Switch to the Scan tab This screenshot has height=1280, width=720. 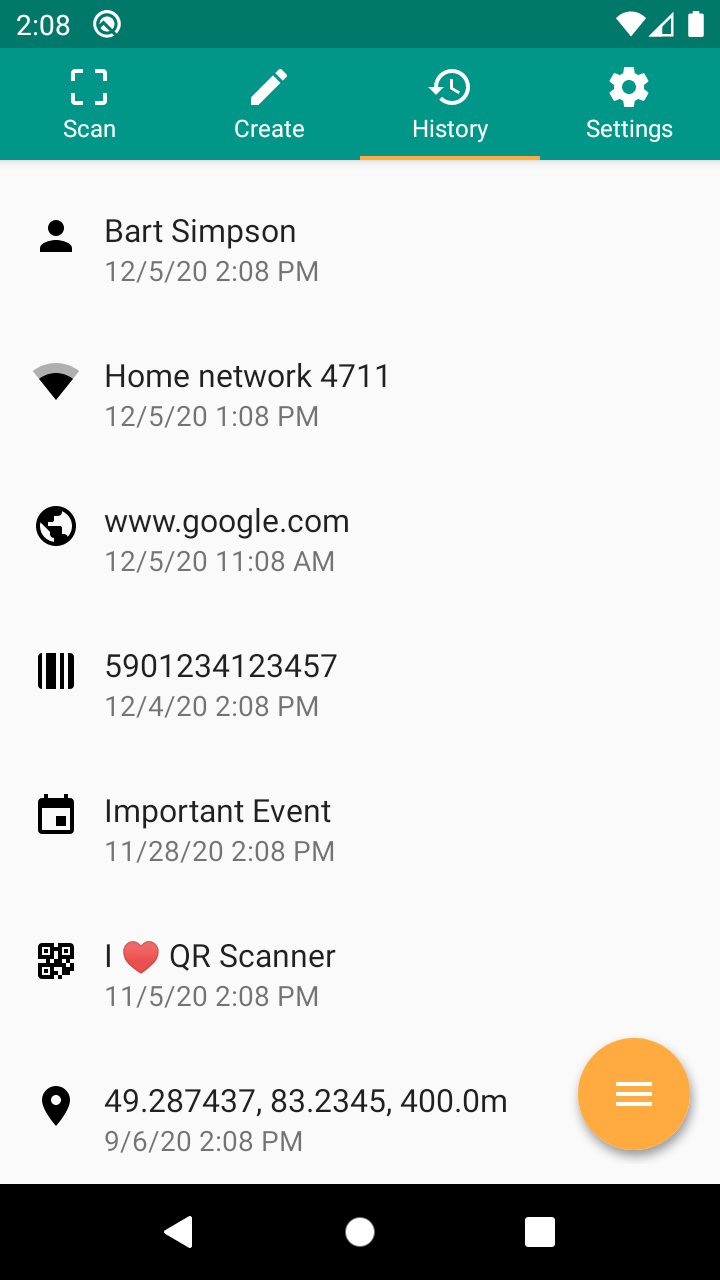(x=89, y=104)
